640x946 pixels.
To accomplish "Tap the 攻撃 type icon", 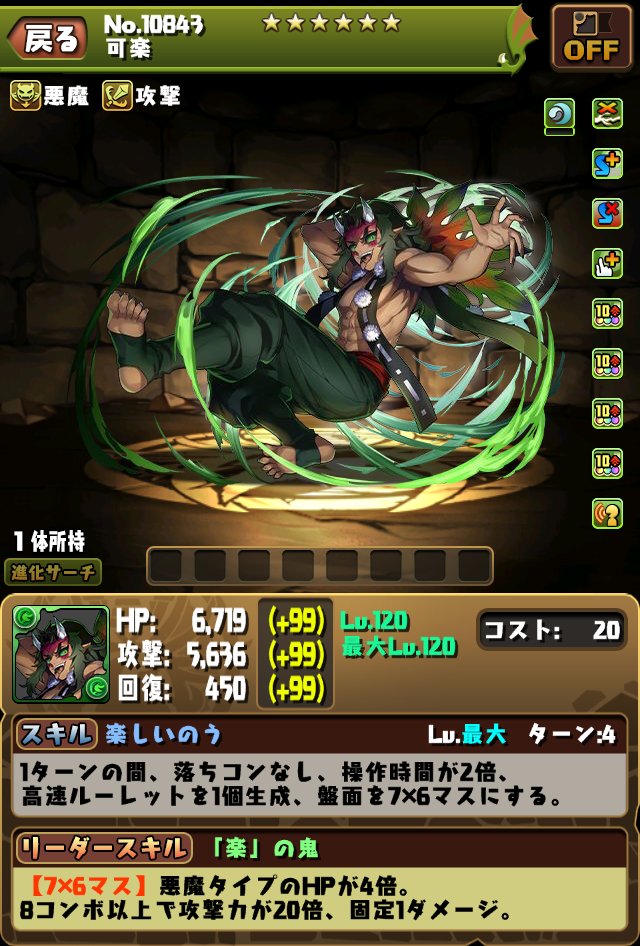I will coord(117,96).
